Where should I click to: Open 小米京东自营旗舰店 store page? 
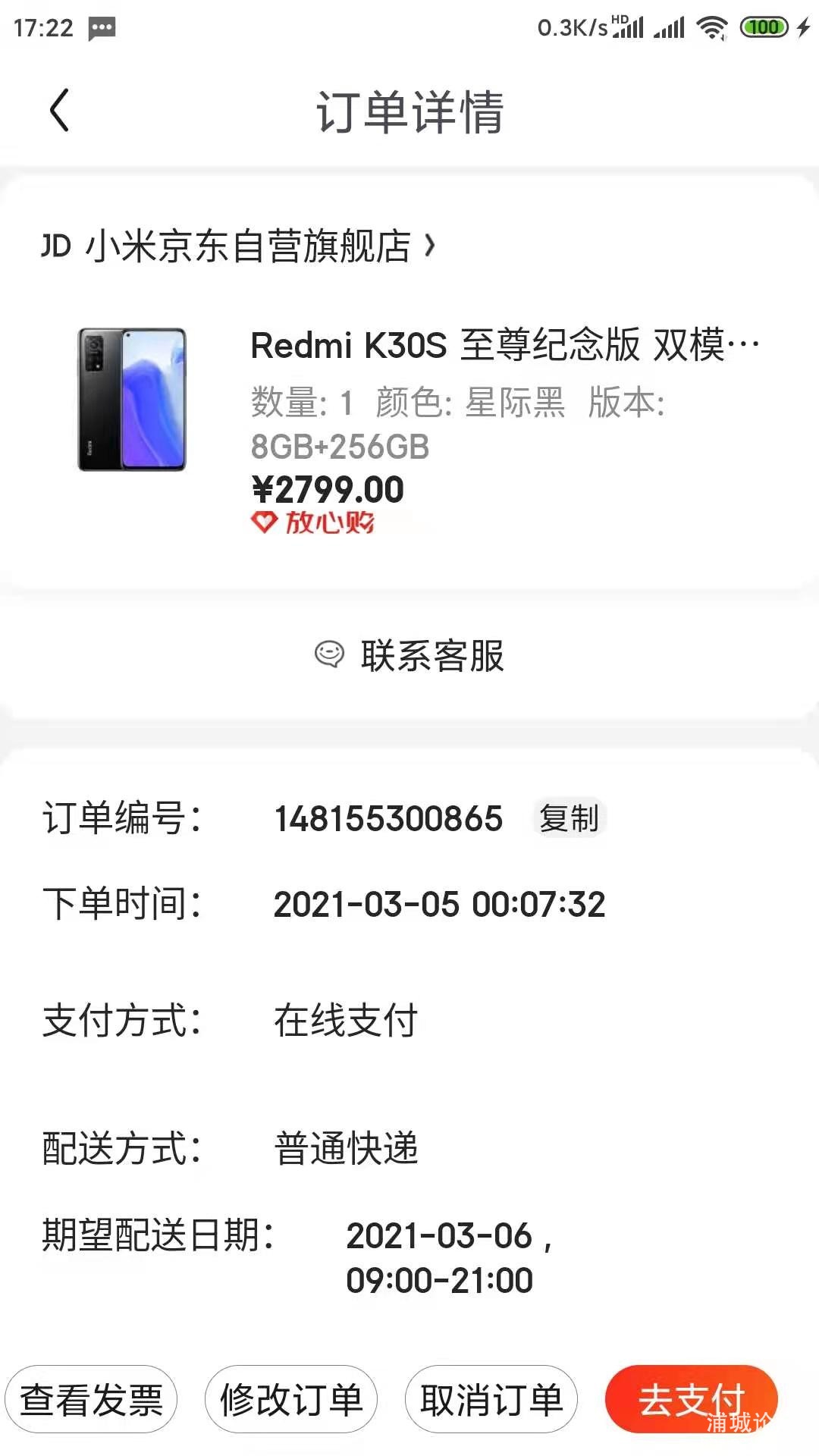(x=239, y=246)
